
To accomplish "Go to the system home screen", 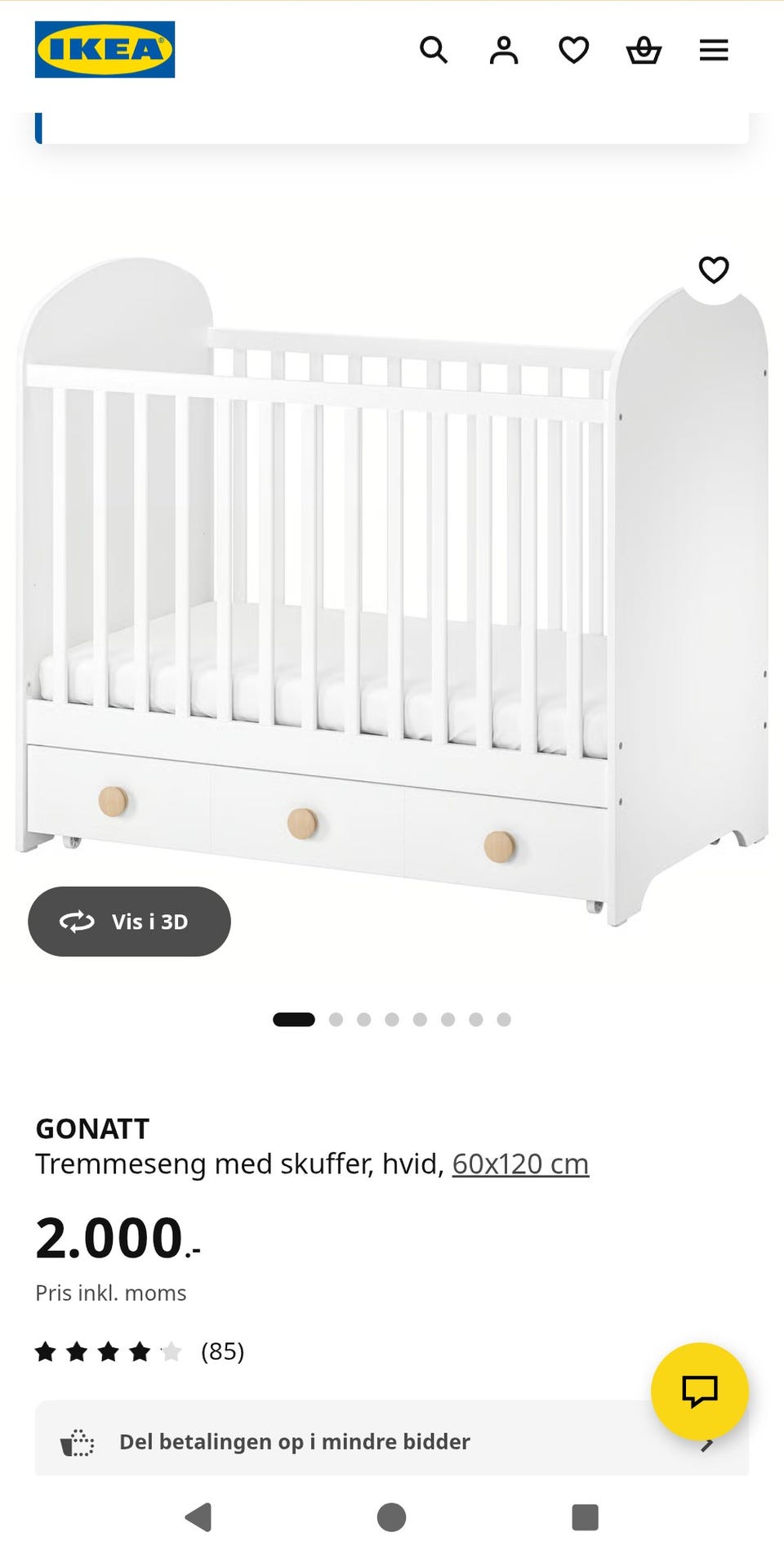I will [x=392, y=1517].
